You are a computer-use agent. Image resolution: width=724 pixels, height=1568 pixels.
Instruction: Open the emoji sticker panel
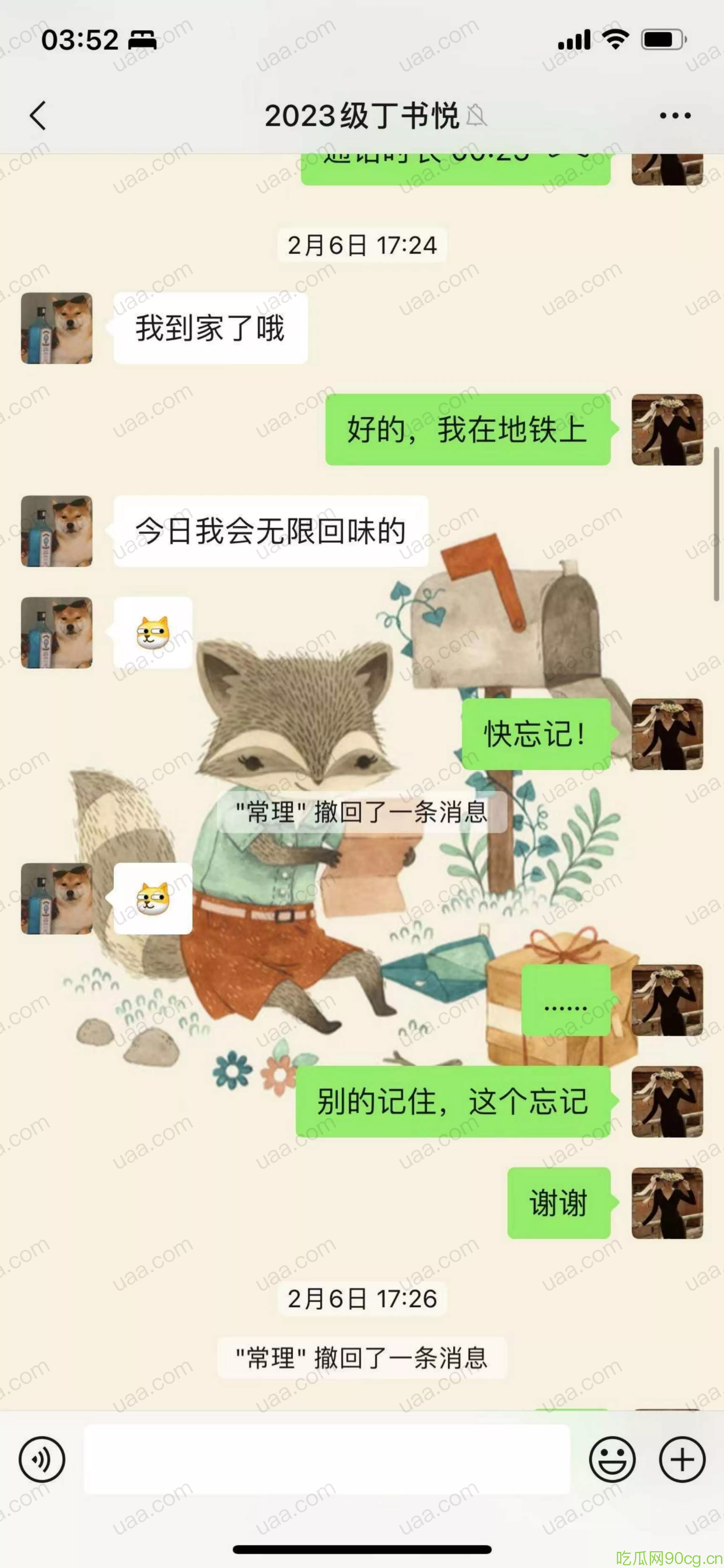click(x=612, y=1459)
